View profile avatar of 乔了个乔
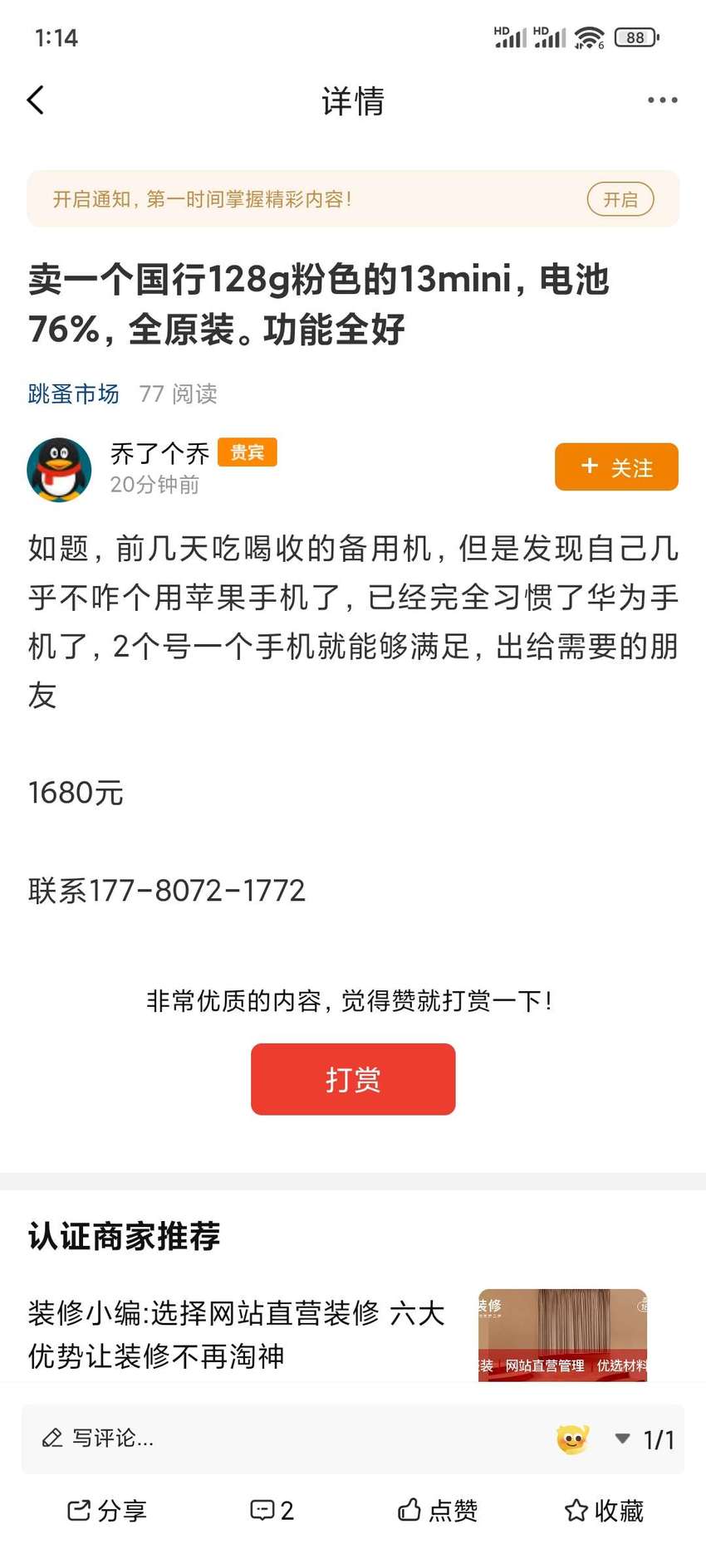 point(59,469)
